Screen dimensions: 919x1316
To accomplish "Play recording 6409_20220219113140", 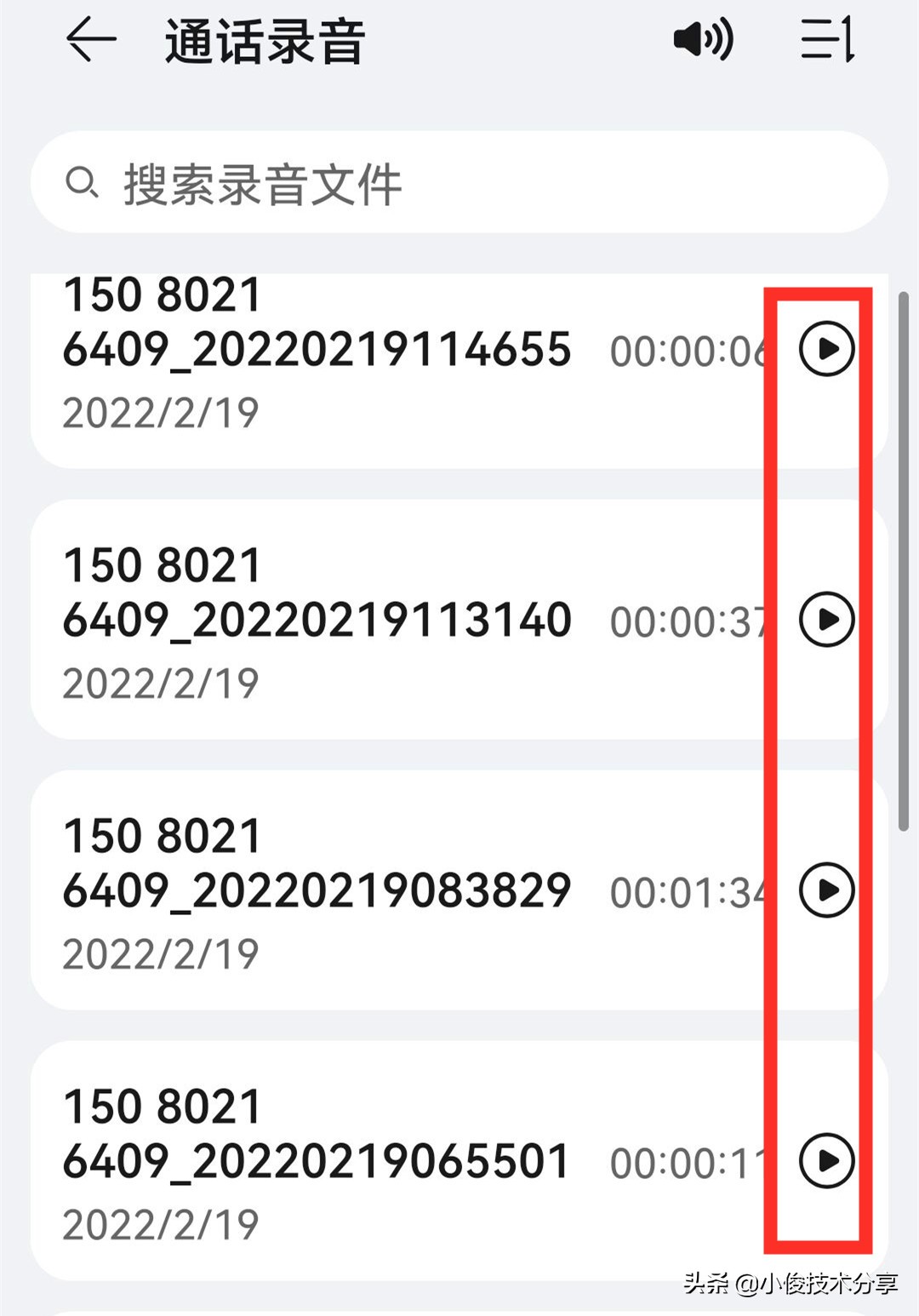I will click(825, 620).
